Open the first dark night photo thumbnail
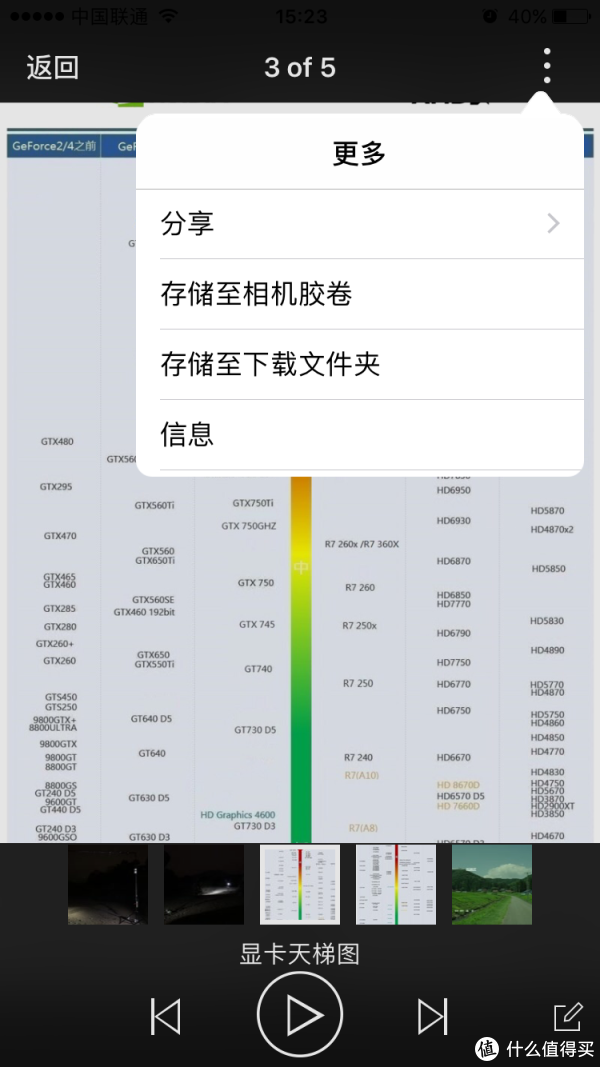The width and height of the screenshot is (600, 1067). 108,885
